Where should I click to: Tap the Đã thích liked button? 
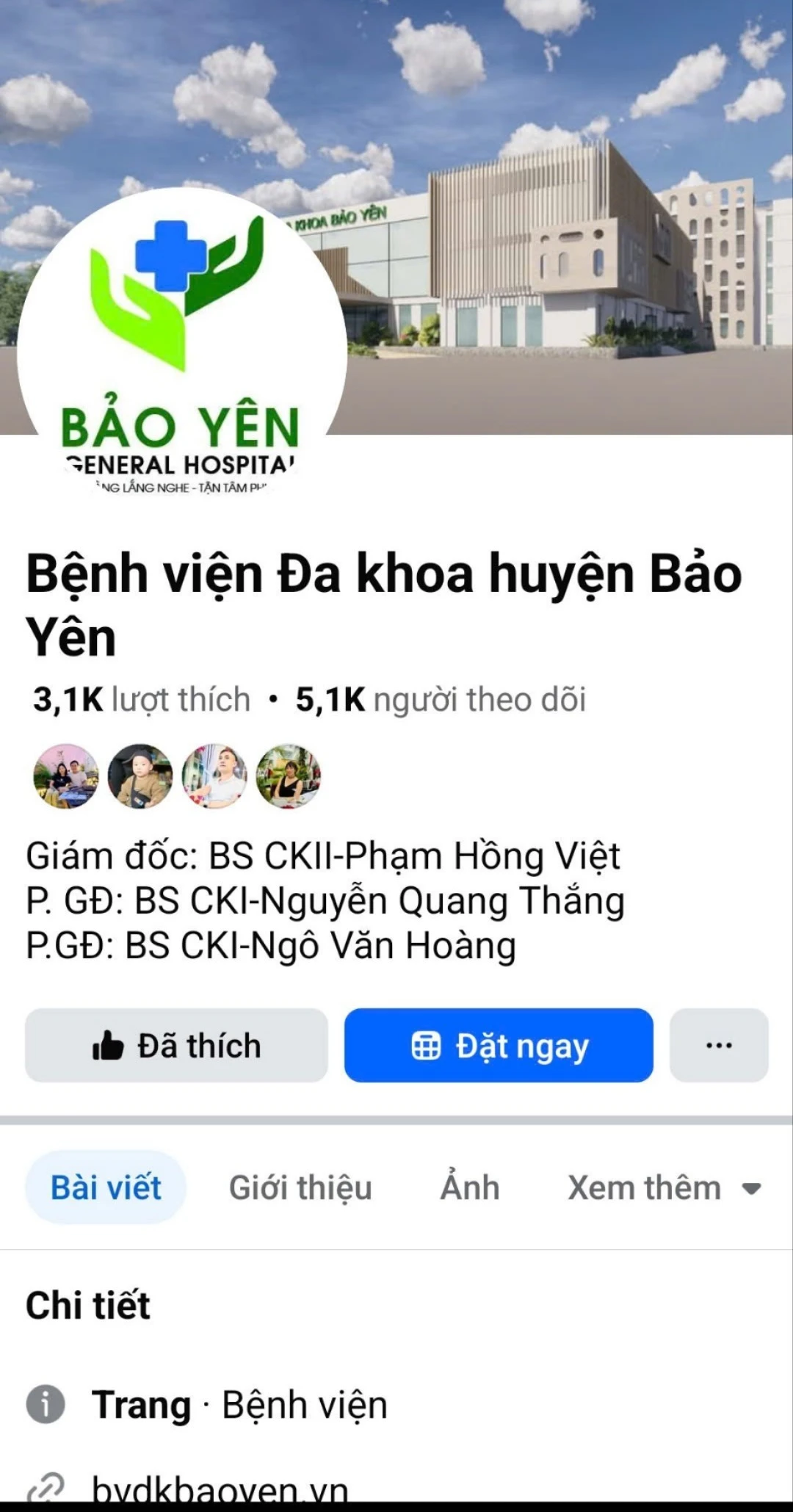tap(176, 1045)
